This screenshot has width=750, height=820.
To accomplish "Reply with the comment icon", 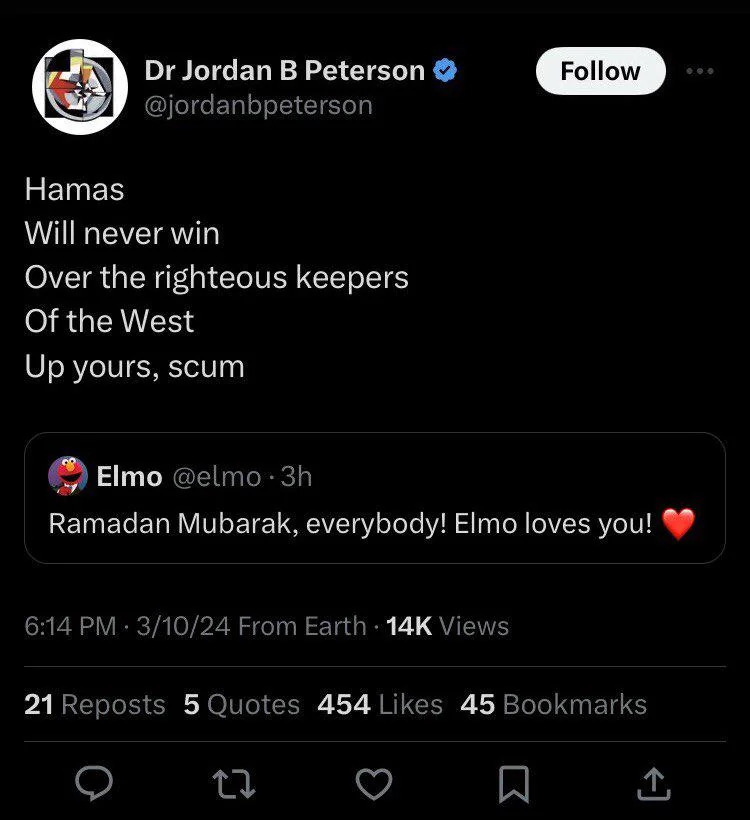I will pyautogui.click(x=94, y=783).
